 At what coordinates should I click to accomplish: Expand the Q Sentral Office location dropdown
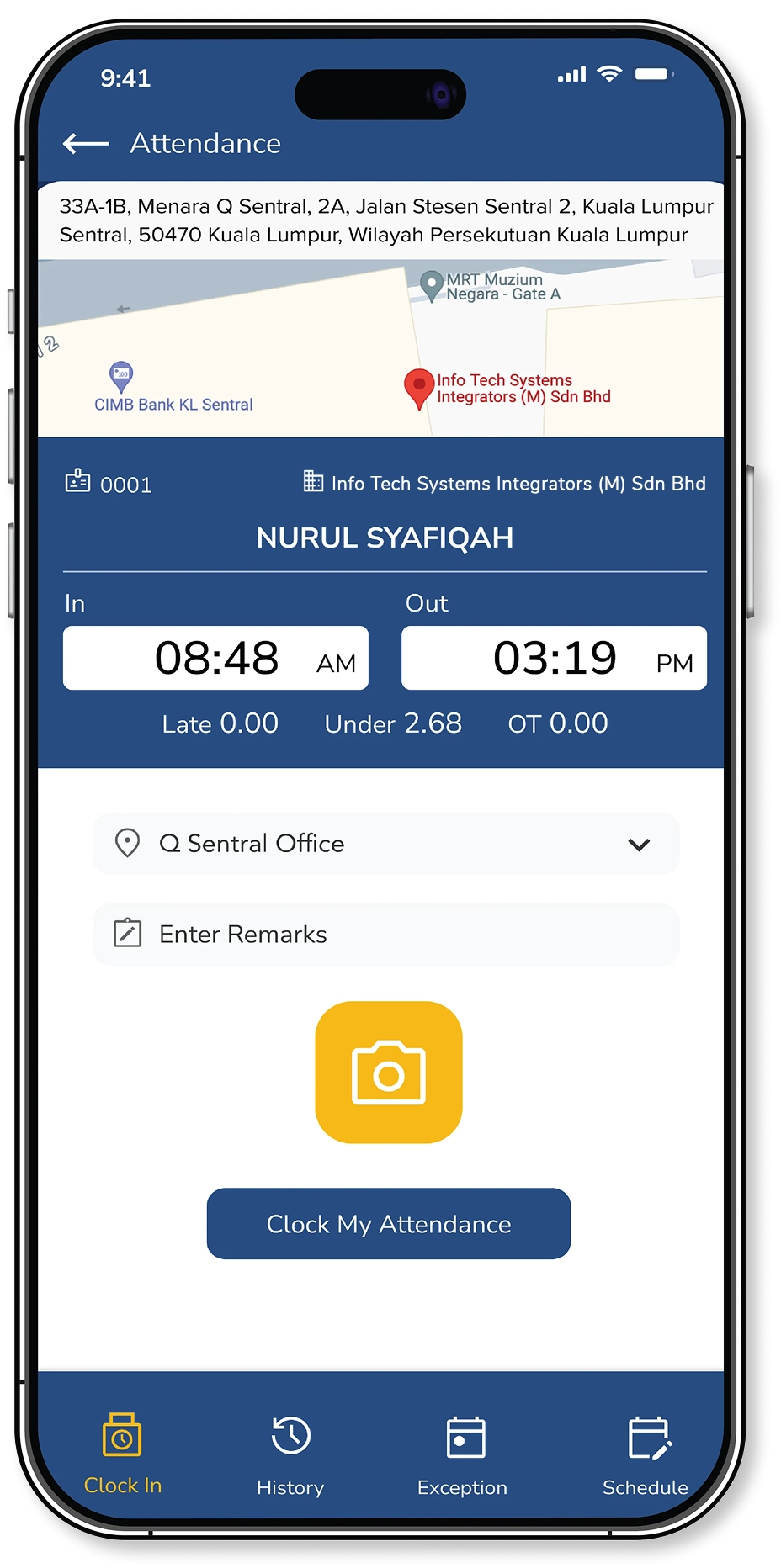[639, 845]
